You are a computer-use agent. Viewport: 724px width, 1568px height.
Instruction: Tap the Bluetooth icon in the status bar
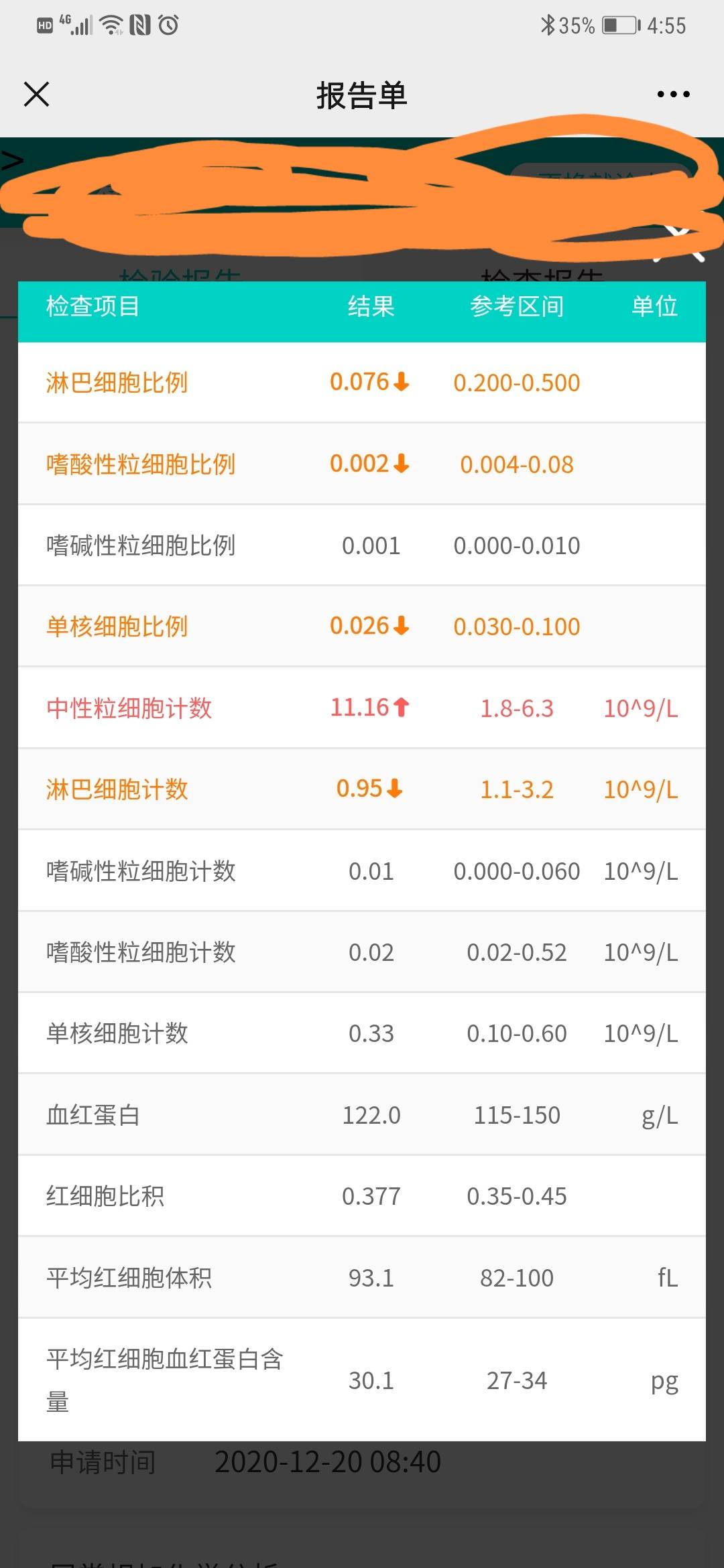[x=547, y=25]
